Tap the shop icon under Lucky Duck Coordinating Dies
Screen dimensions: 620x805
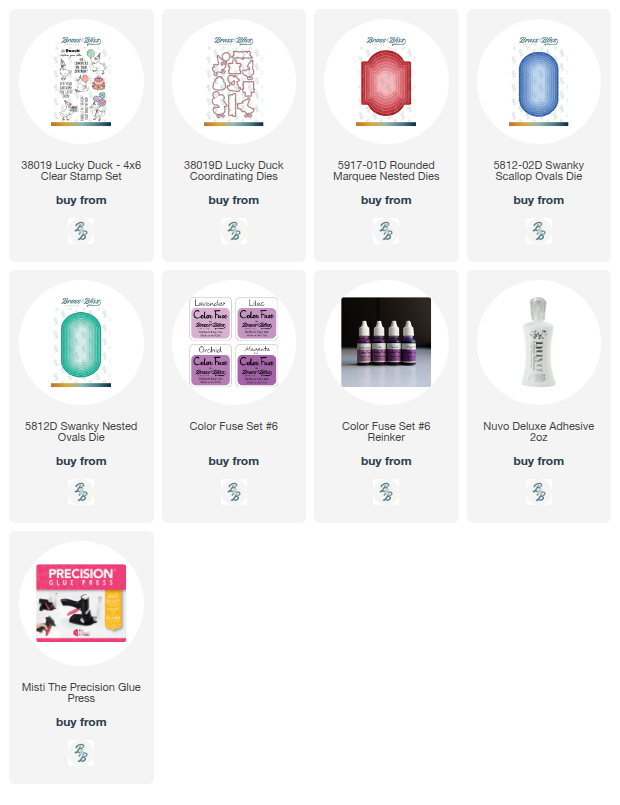click(x=234, y=231)
